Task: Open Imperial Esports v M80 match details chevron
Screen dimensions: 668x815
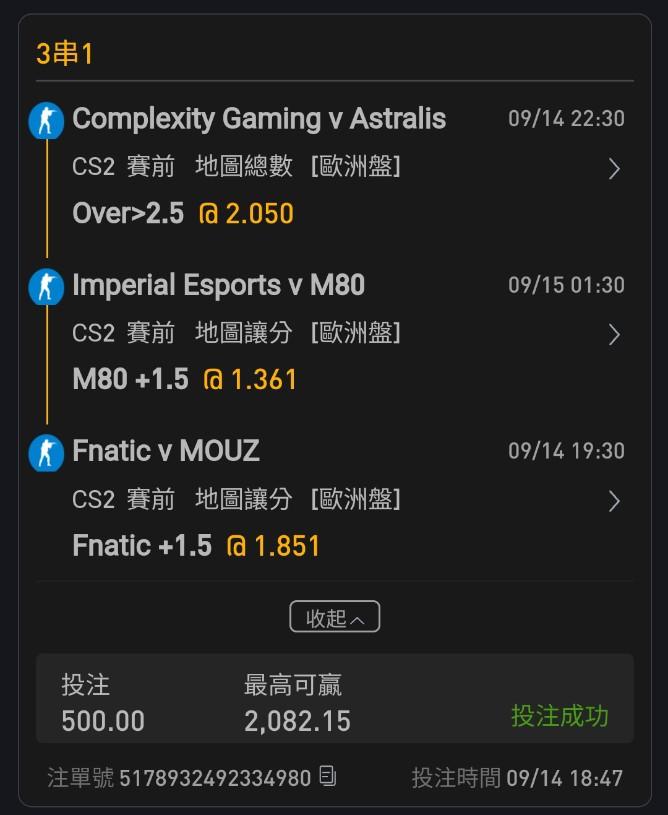Action: coord(614,334)
